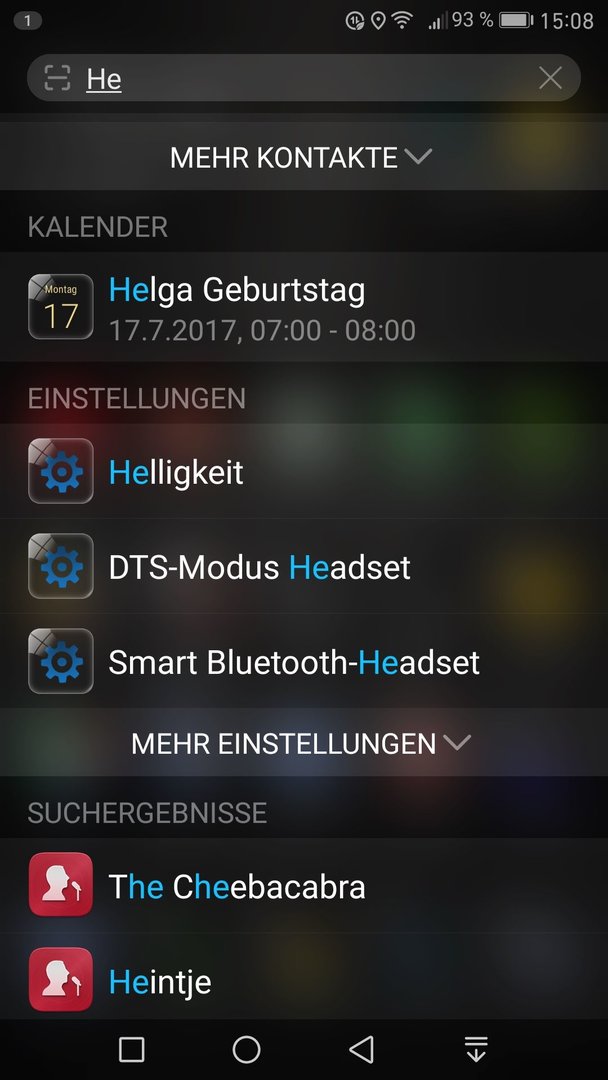Open recent apps via the square button
Viewport: 608px width, 1080px height.
coord(132,1050)
